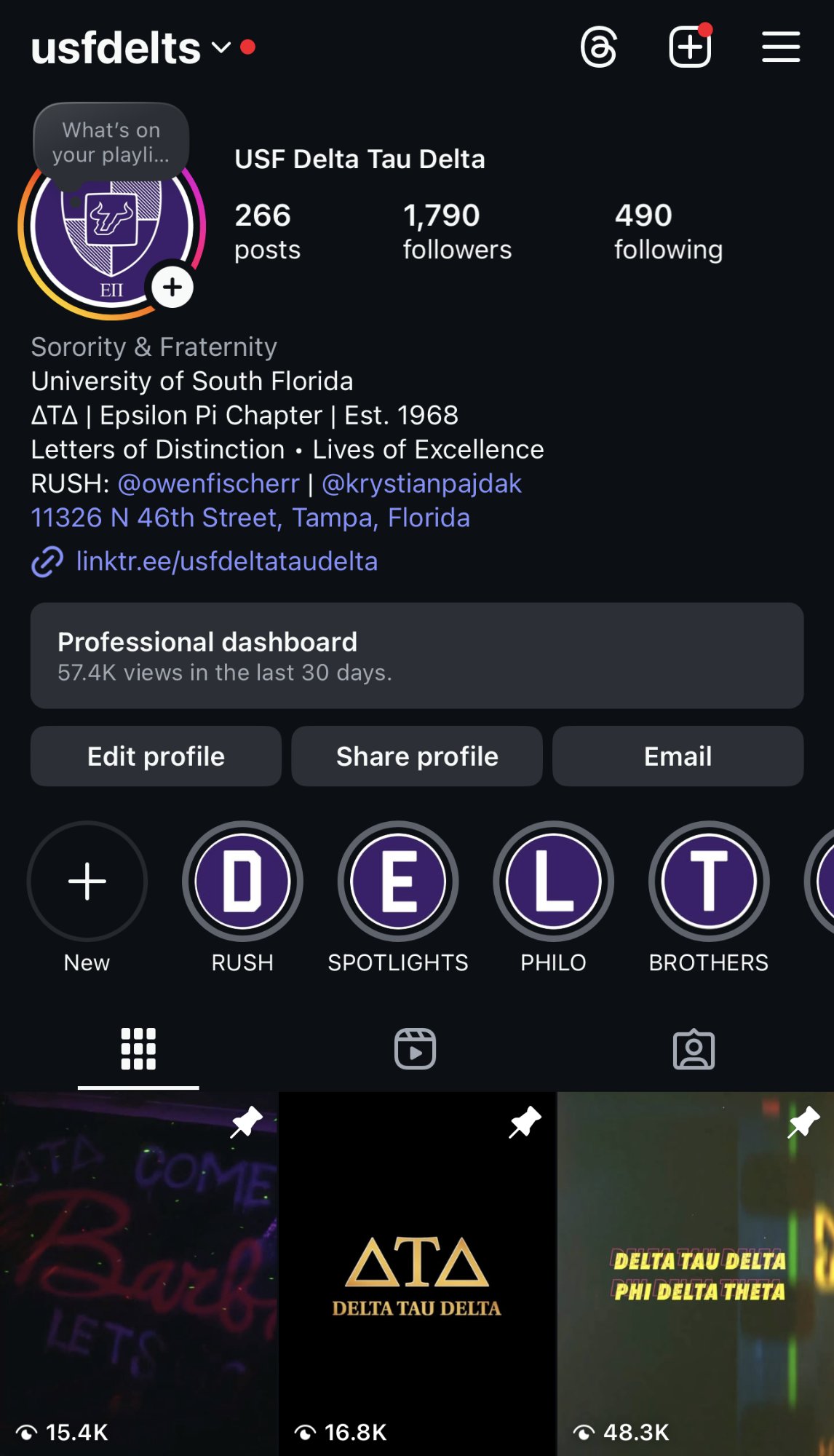Tap Share profile button
The width and height of the screenshot is (834, 1456).
coord(417,756)
